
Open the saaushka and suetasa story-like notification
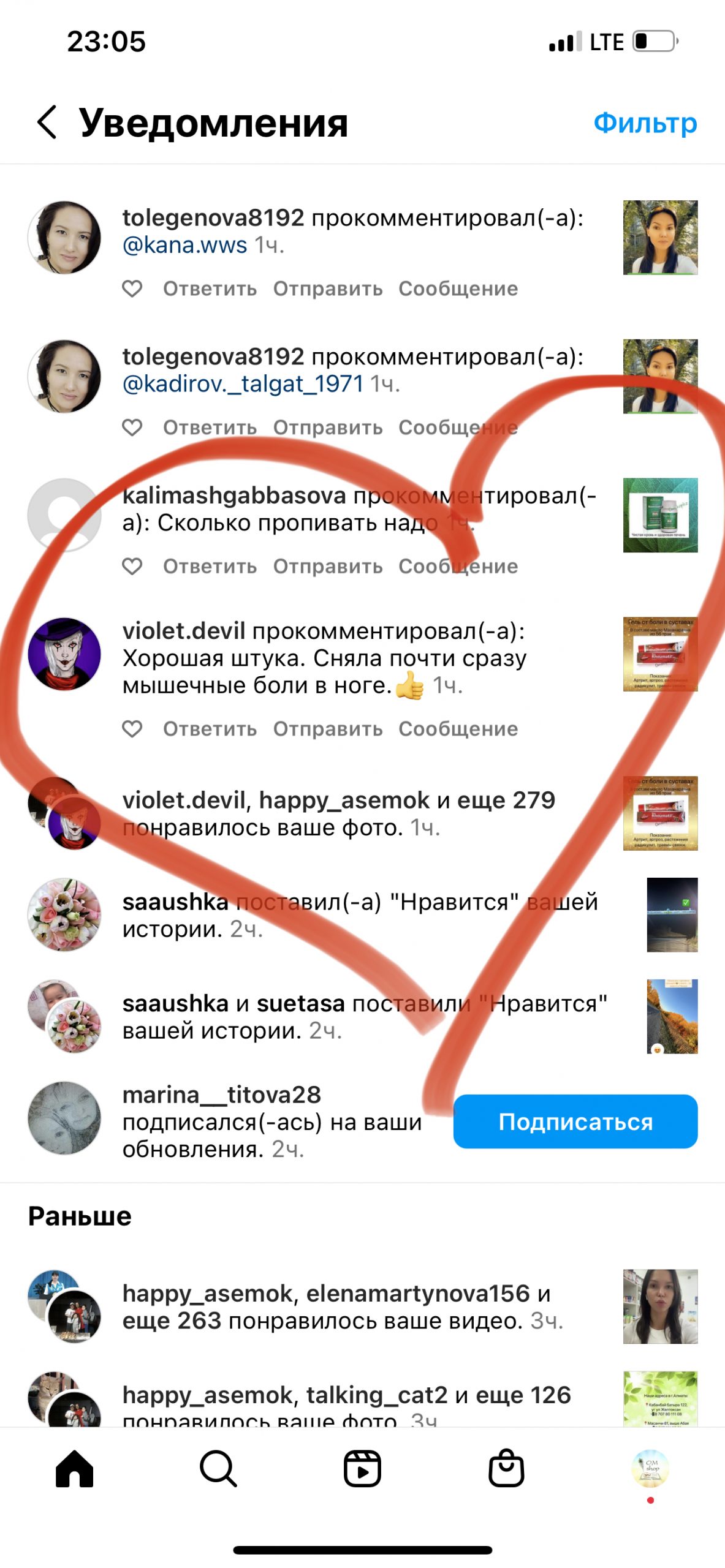(x=365, y=1017)
